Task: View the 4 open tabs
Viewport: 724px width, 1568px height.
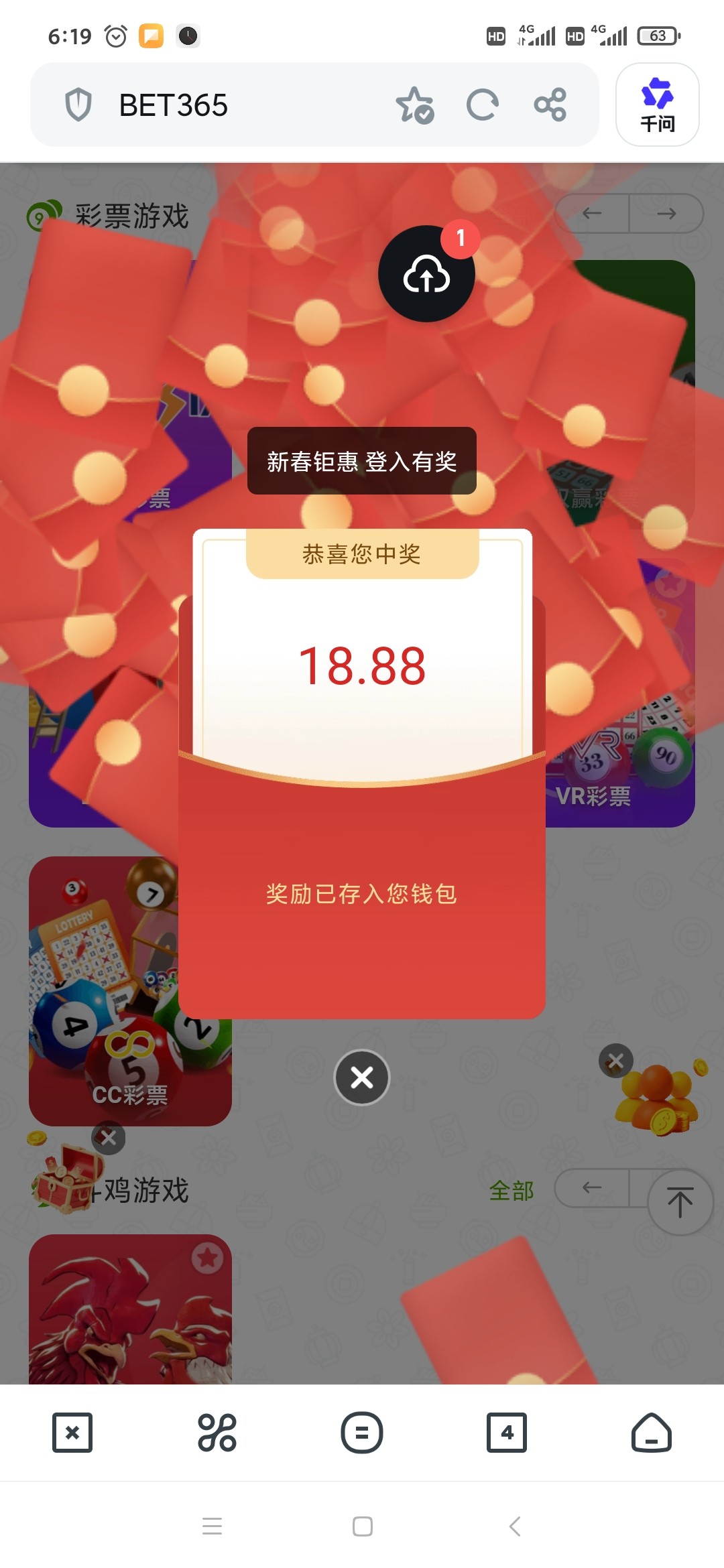Action: click(507, 1433)
